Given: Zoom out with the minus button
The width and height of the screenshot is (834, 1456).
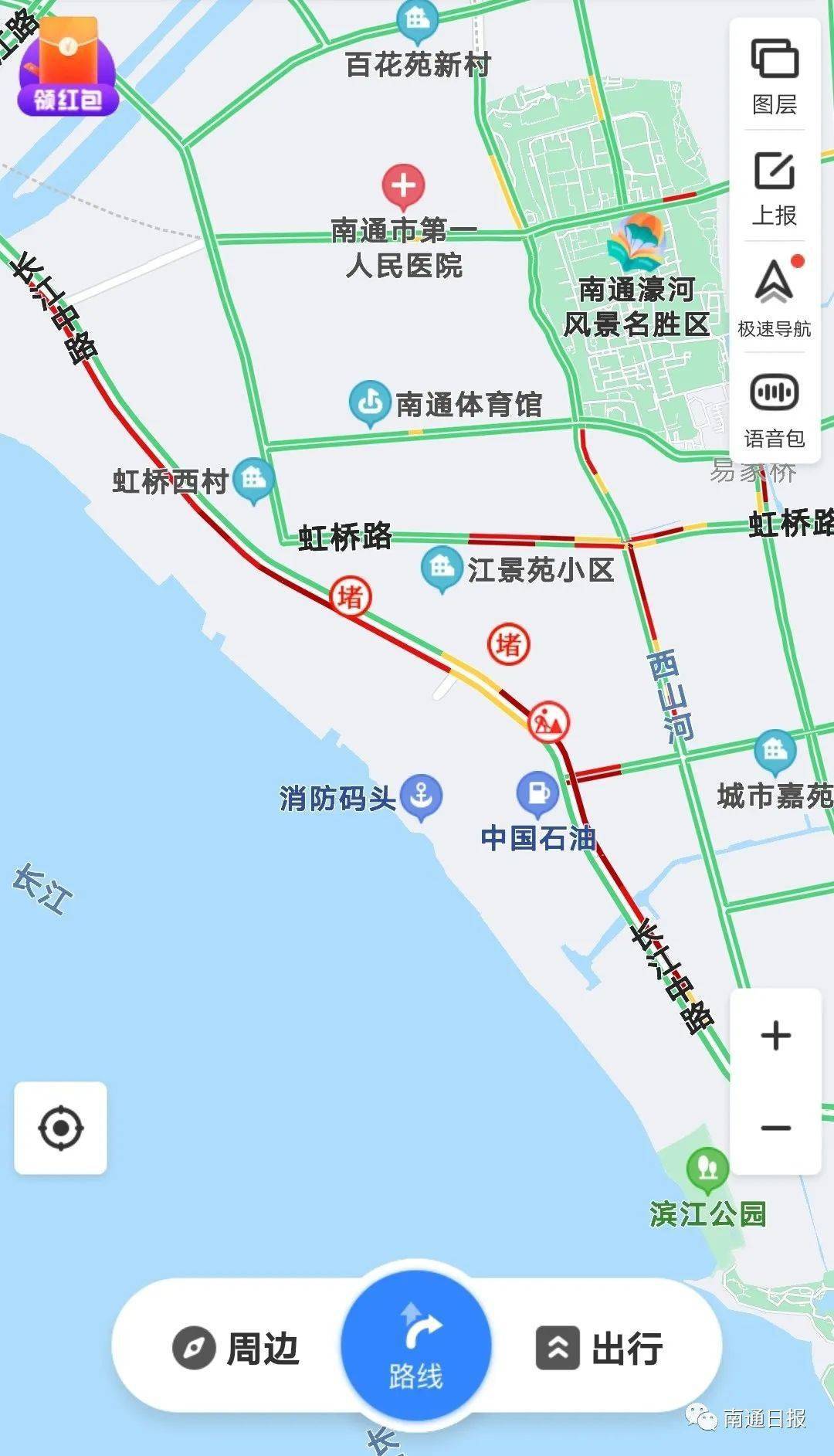Looking at the screenshot, I should click(x=775, y=1128).
